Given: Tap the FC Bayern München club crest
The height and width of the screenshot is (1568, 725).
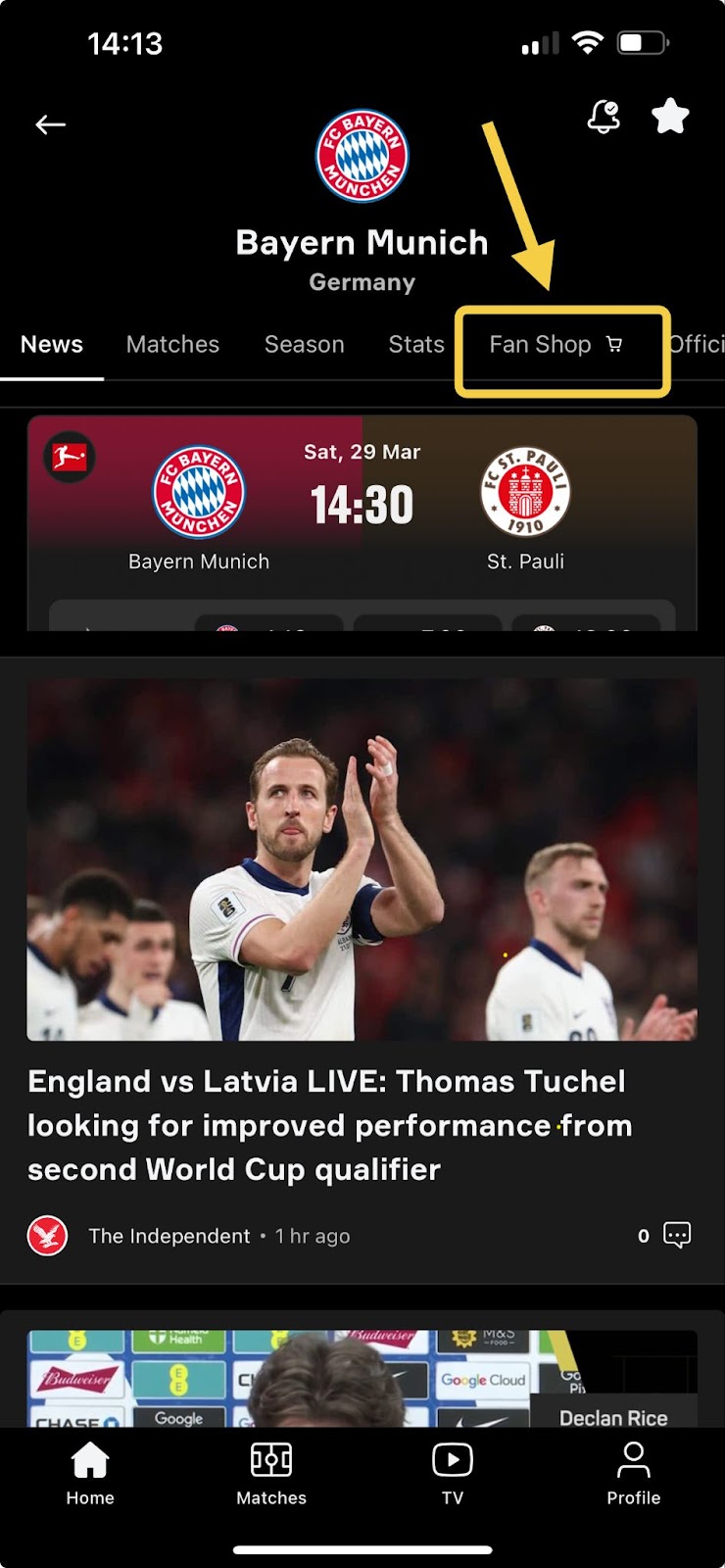Looking at the screenshot, I should point(362,155).
